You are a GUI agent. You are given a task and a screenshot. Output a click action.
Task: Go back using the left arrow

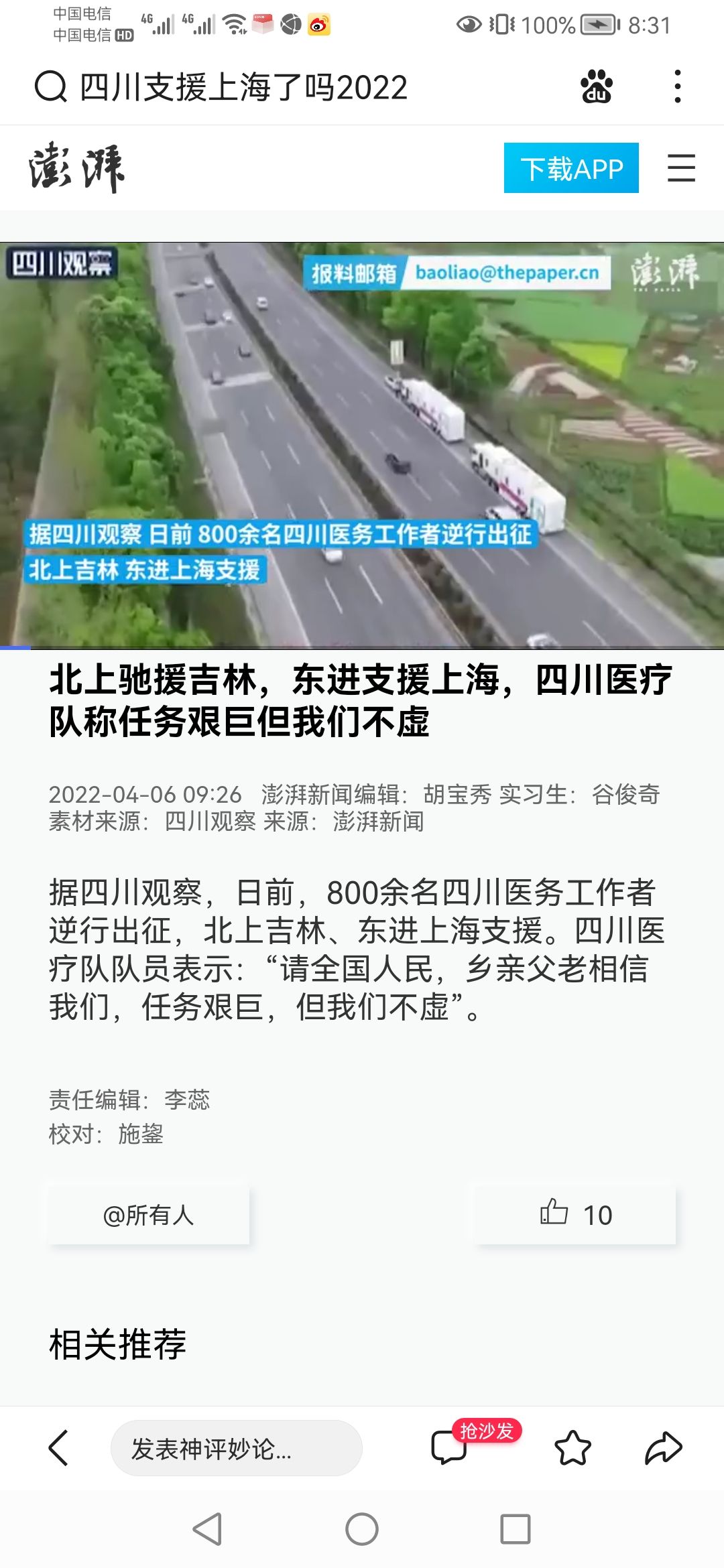tap(59, 1447)
